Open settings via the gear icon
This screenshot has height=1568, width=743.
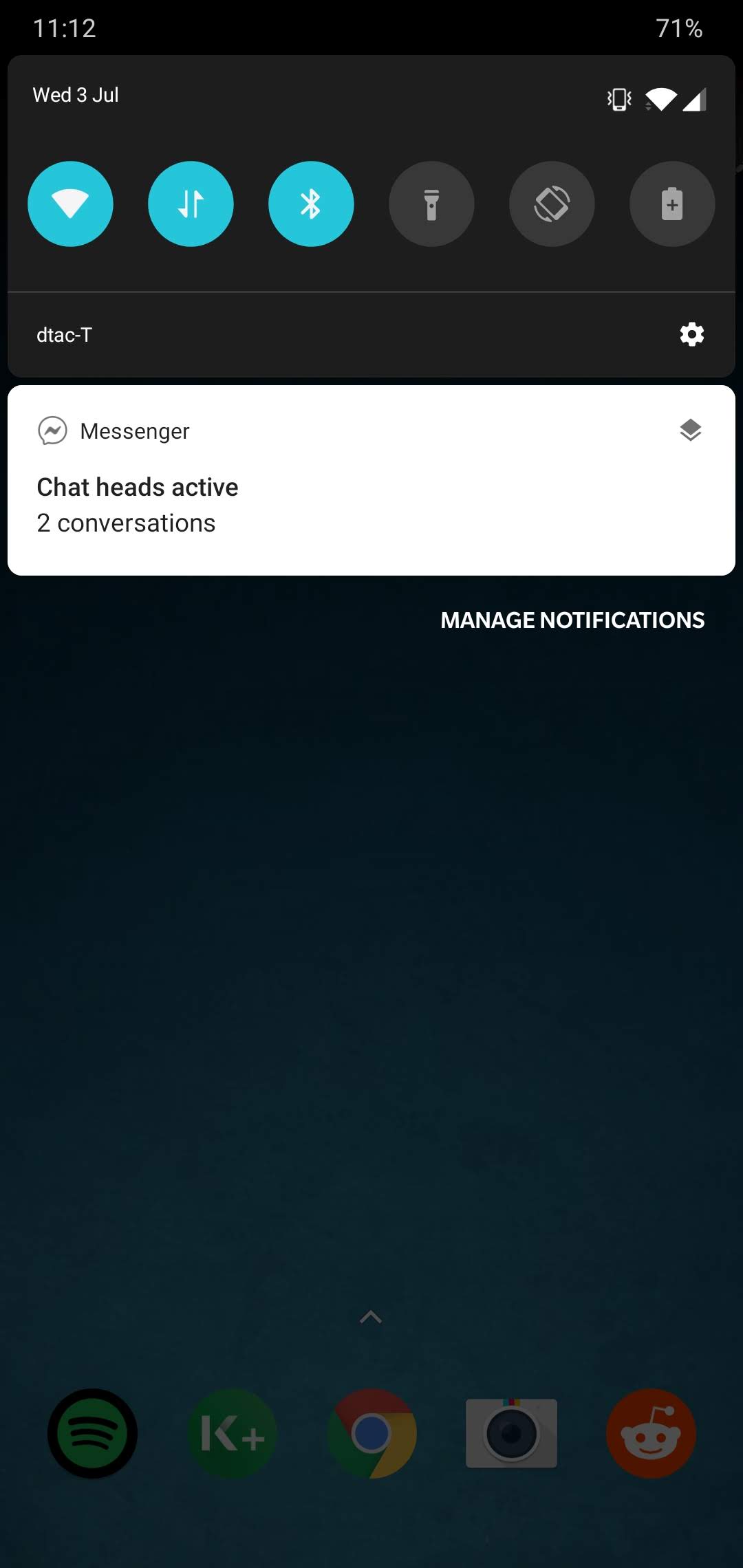pyautogui.click(x=691, y=334)
